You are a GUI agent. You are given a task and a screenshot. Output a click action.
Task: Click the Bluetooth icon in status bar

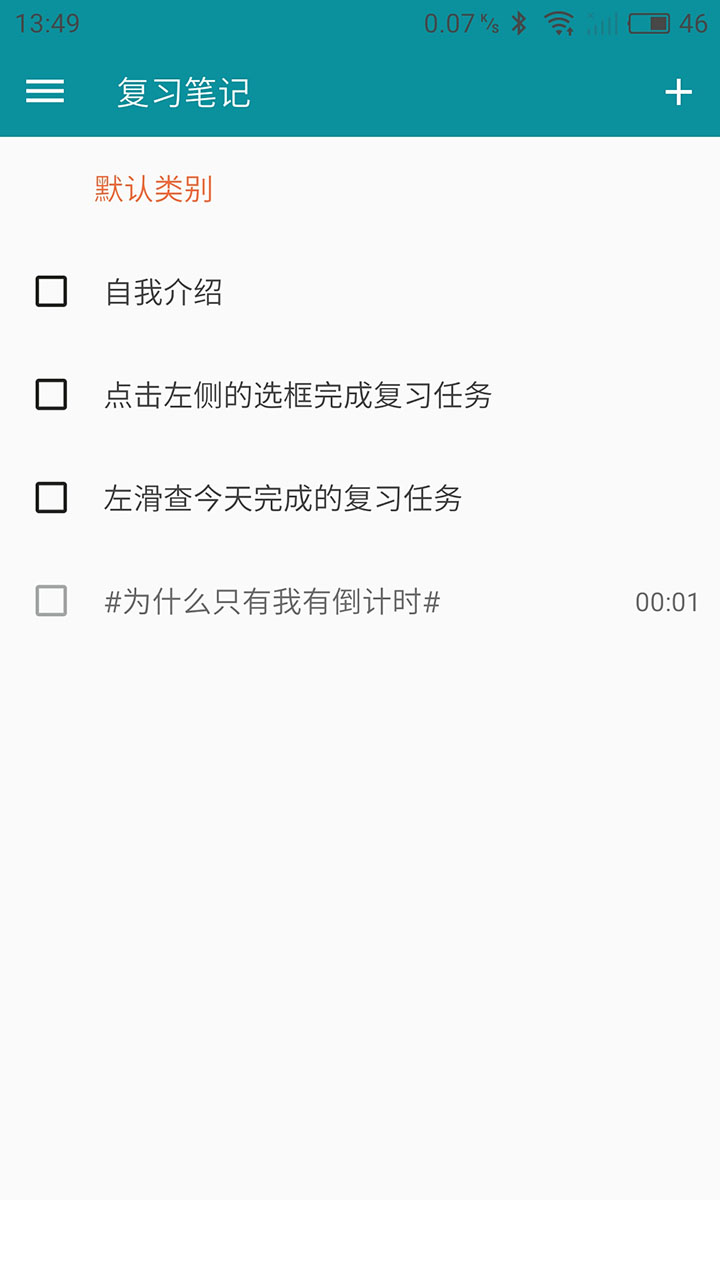pyautogui.click(x=520, y=22)
